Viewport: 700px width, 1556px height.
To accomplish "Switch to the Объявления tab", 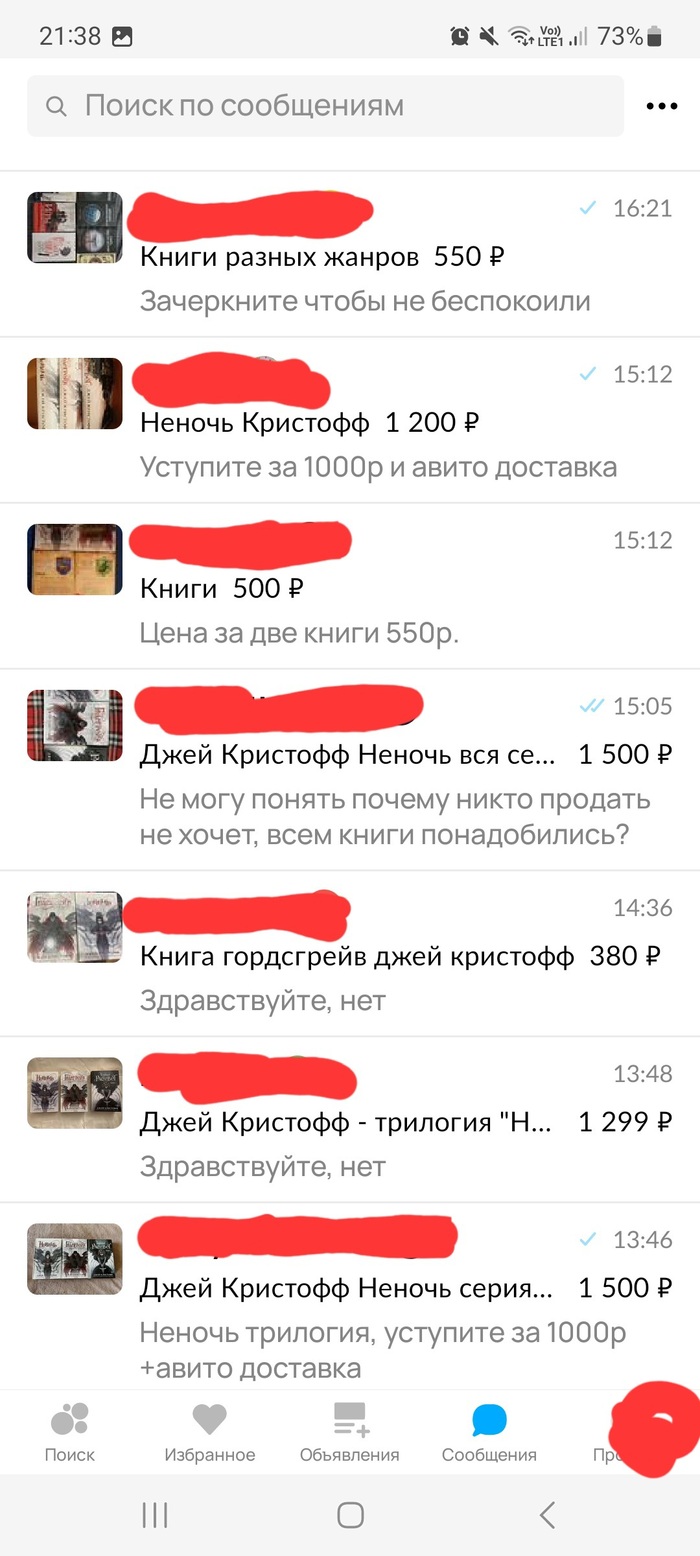I will [350, 1432].
